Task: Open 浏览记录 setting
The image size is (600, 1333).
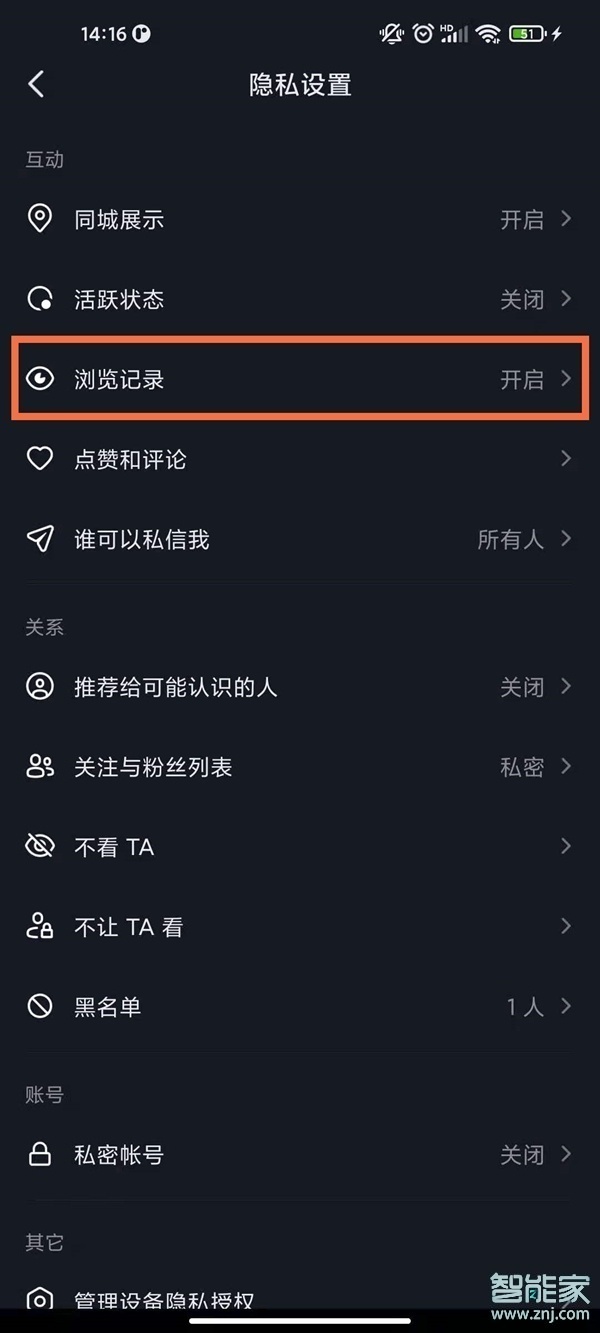Action: [x=300, y=379]
